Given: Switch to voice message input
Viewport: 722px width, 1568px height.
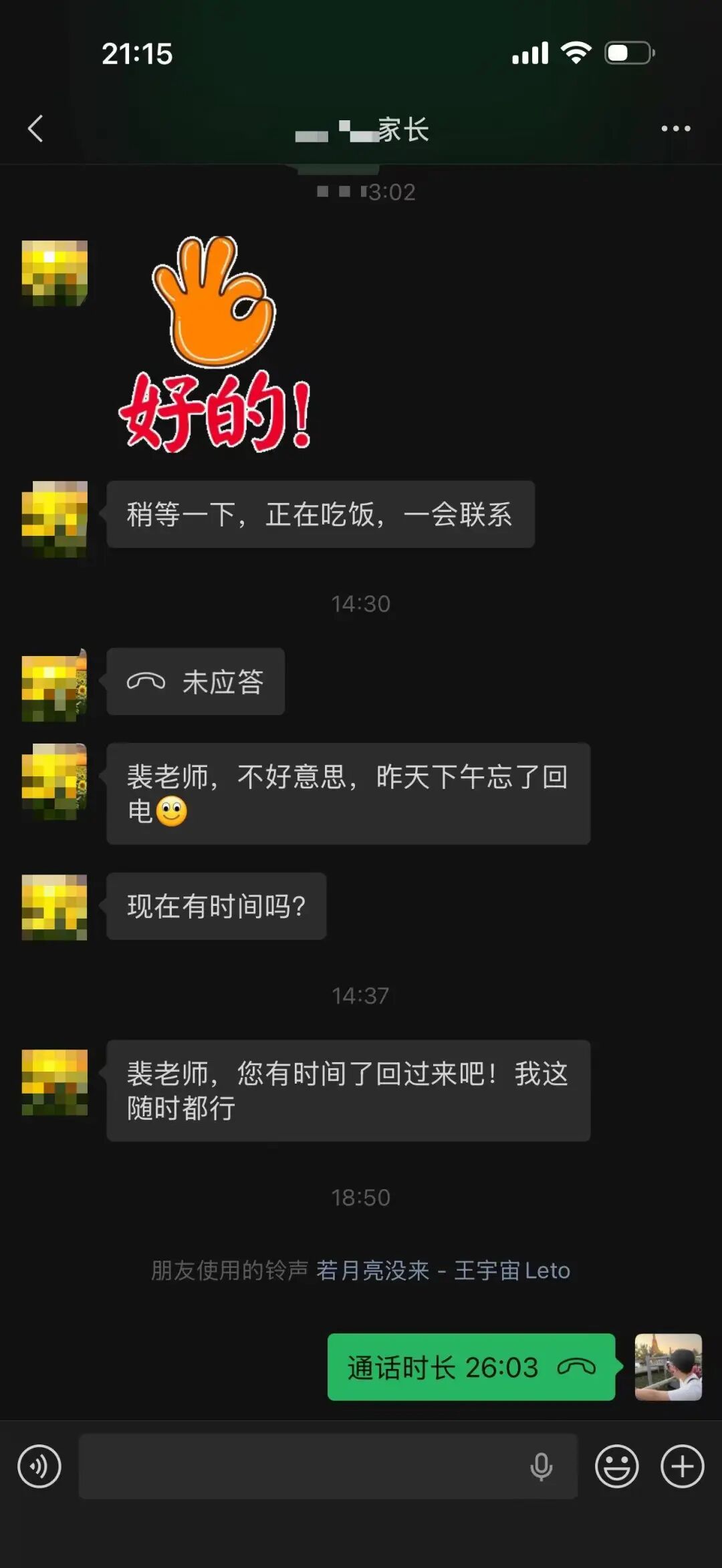Looking at the screenshot, I should coord(39,1466).
